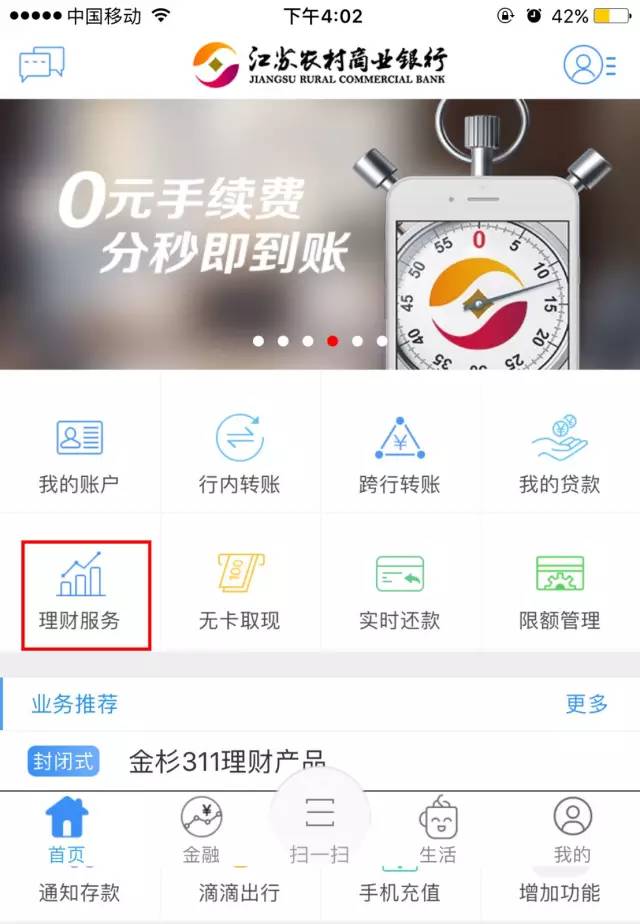Switch to the 金融 finance tab

[201, 828]
